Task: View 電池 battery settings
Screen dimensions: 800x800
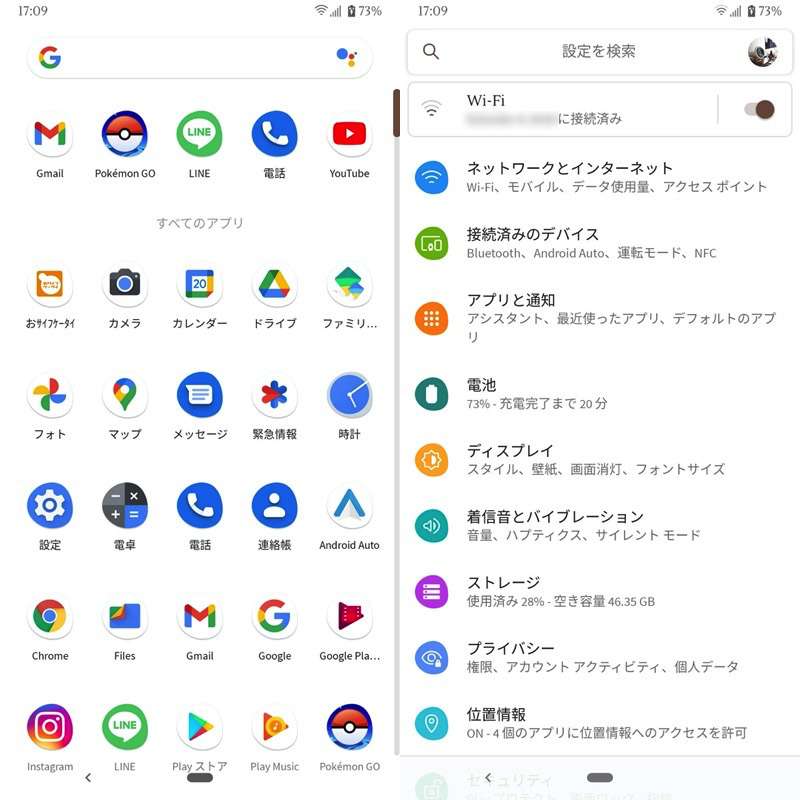Action: coord(598,393)
